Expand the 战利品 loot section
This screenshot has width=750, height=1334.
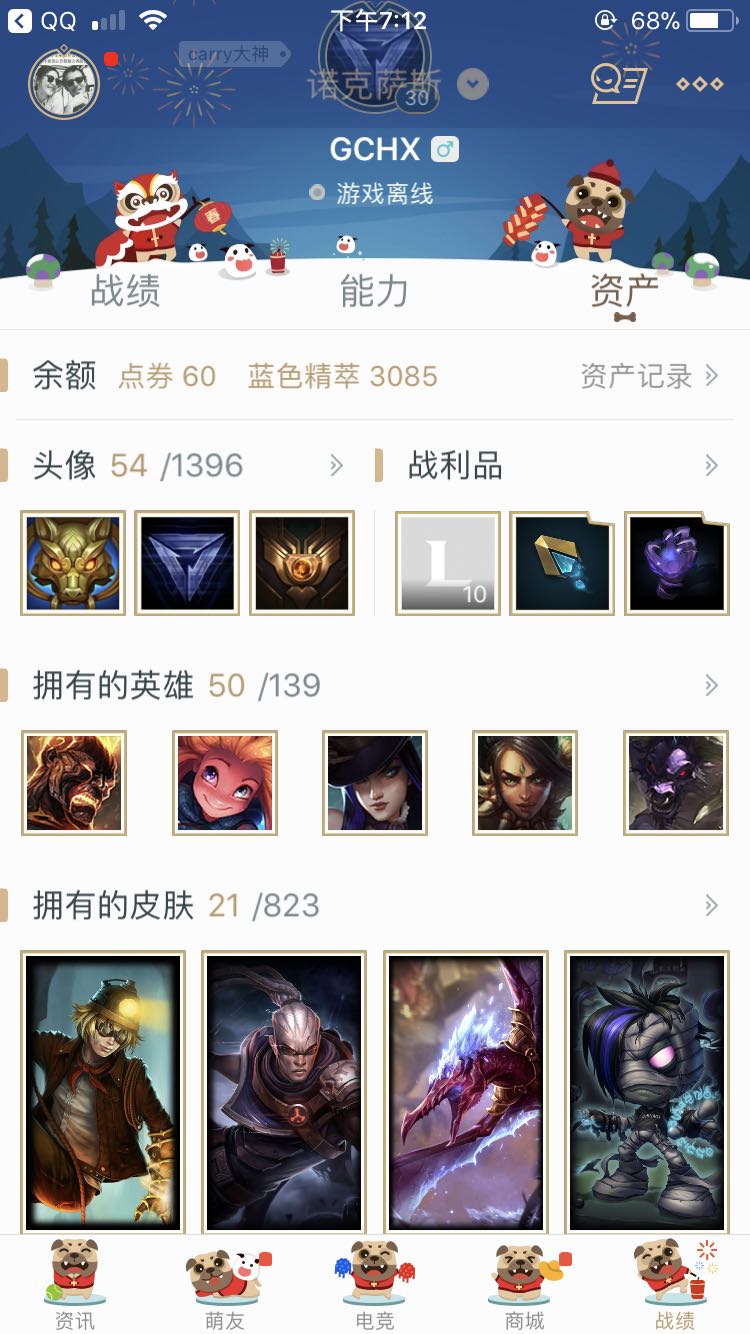tap(711, 465)
